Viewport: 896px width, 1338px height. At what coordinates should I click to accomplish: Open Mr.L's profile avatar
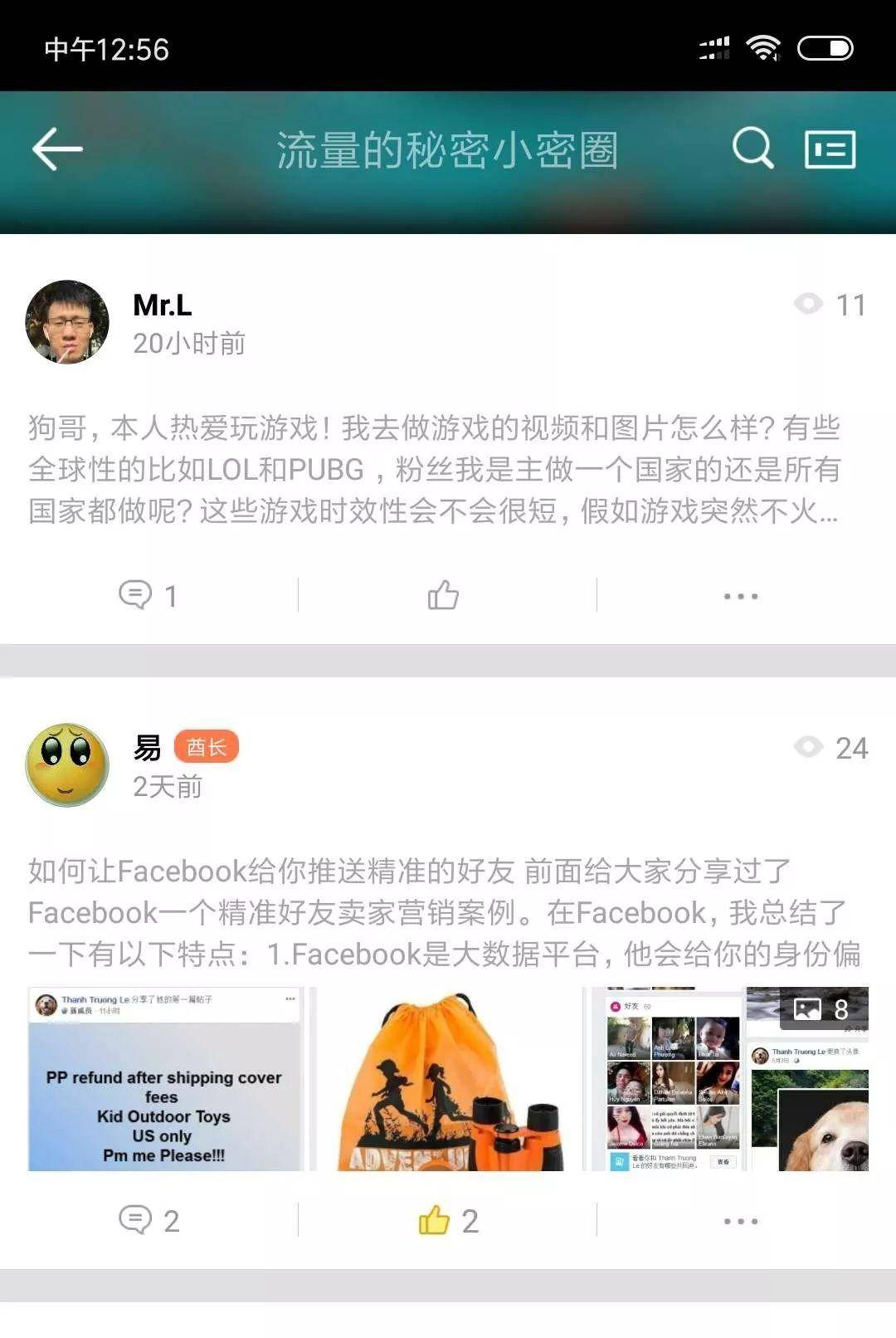coord(67,322)
